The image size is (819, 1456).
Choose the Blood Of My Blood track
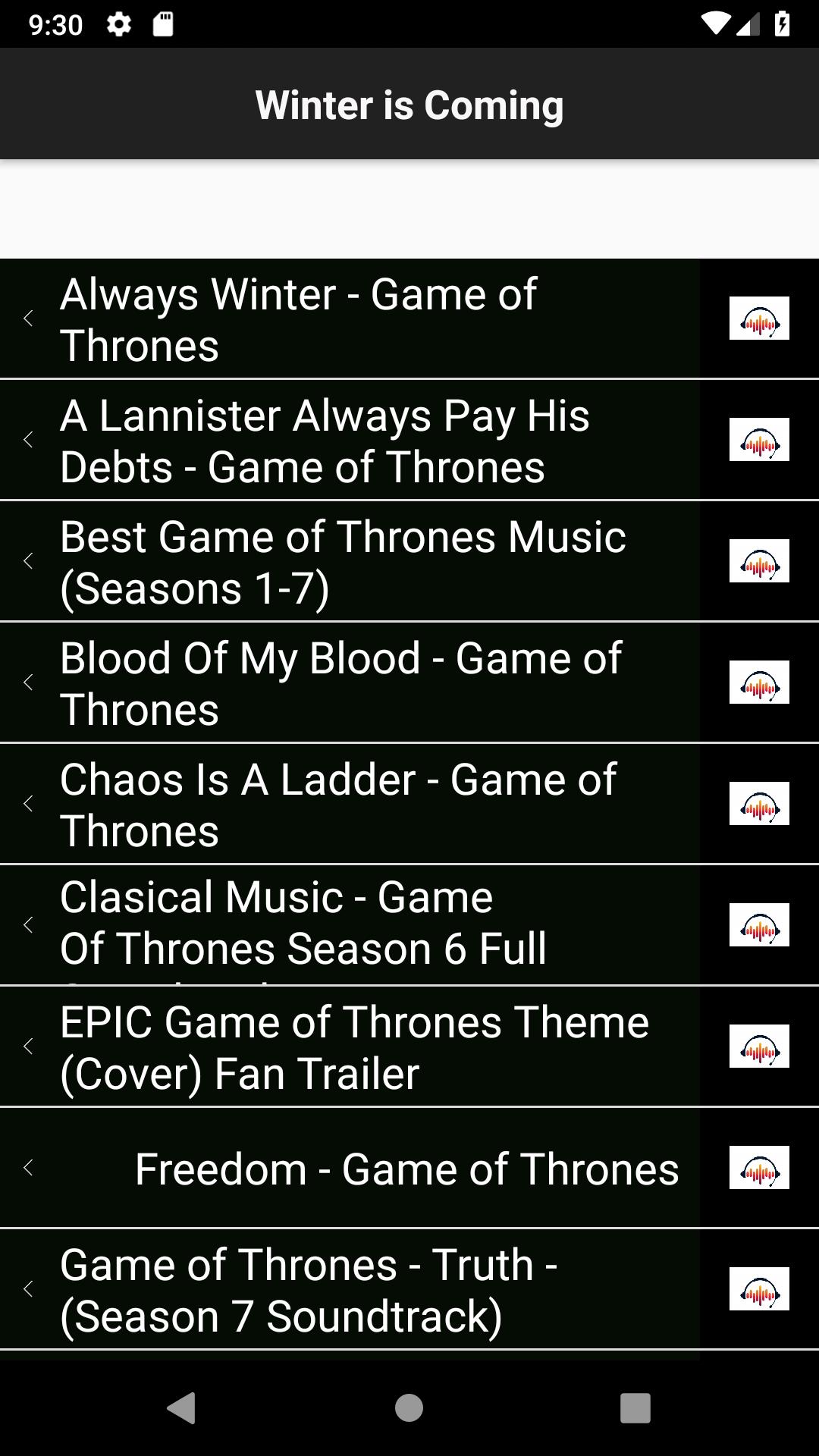[x=349, y=683]
